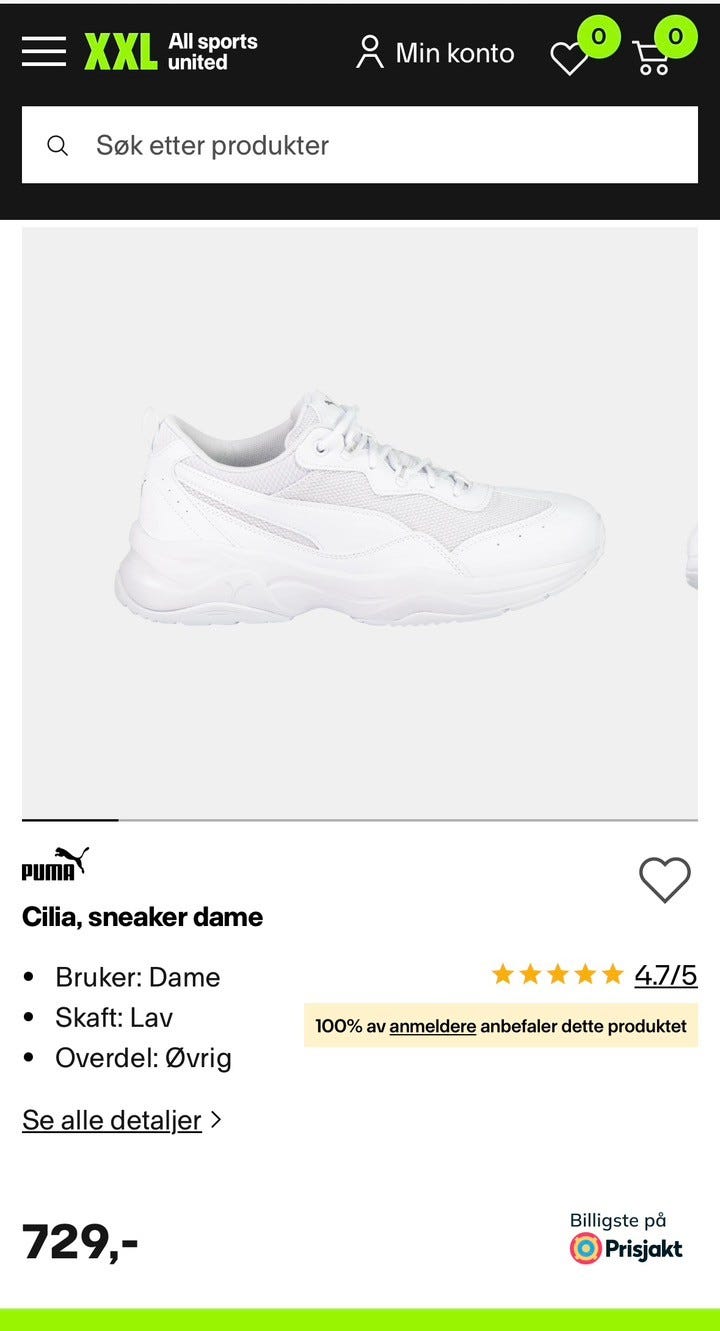Open Min konto account page
720x1331 pixels.
tap(435, 53)
